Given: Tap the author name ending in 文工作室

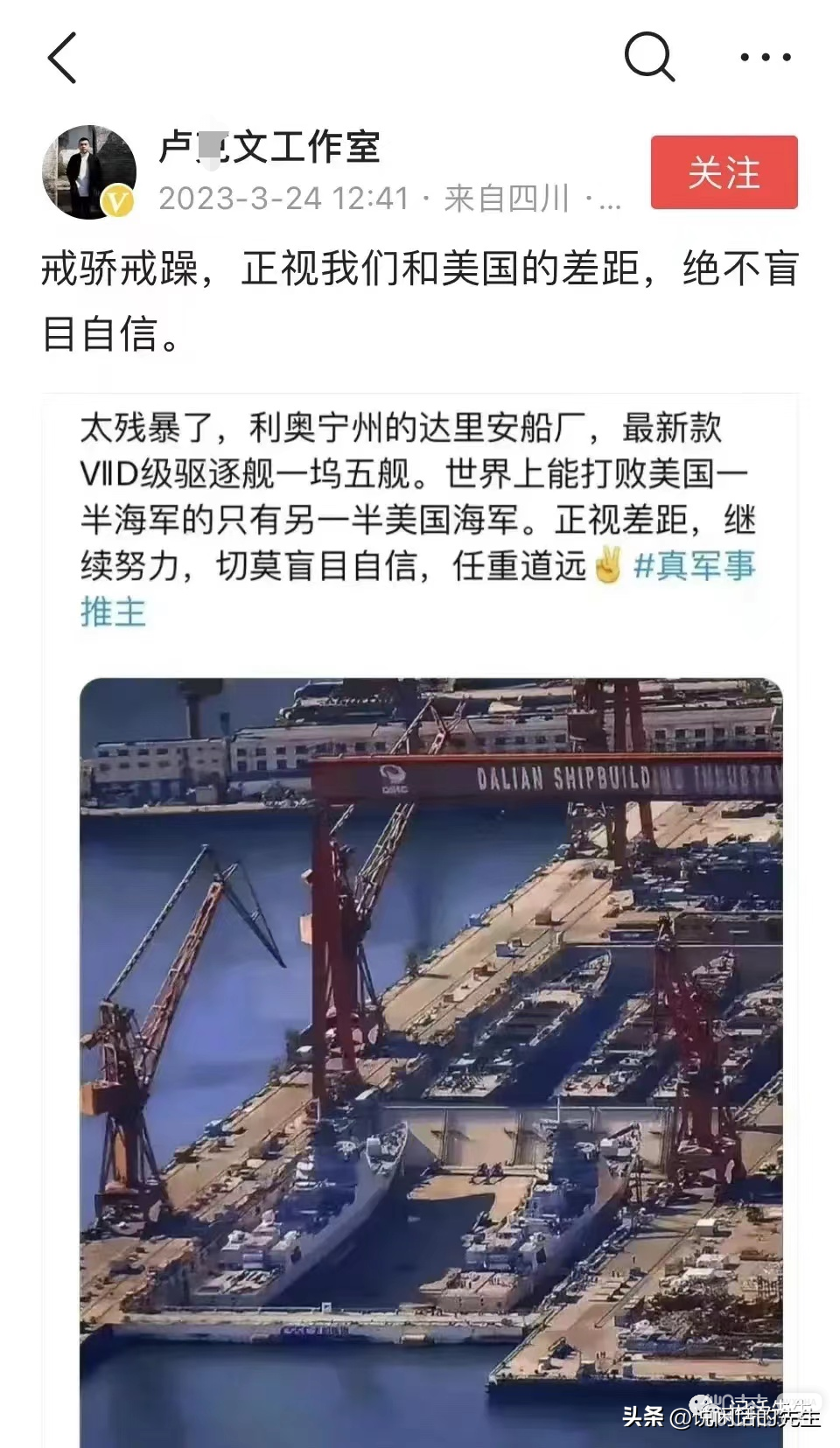Looking at the screenshot, I should click(269, 146).
